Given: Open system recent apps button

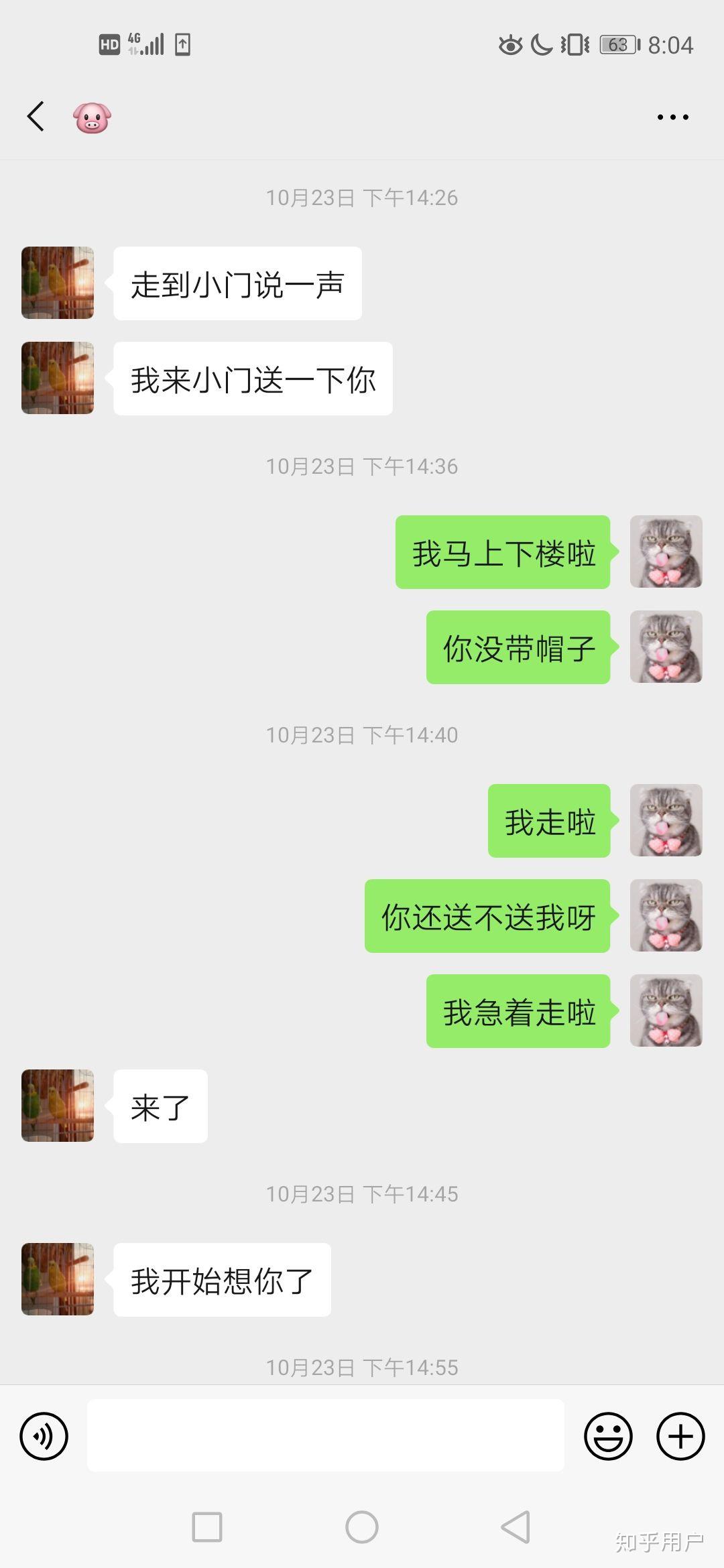Looking at the screenshot, I should (x=207, y=1527).
